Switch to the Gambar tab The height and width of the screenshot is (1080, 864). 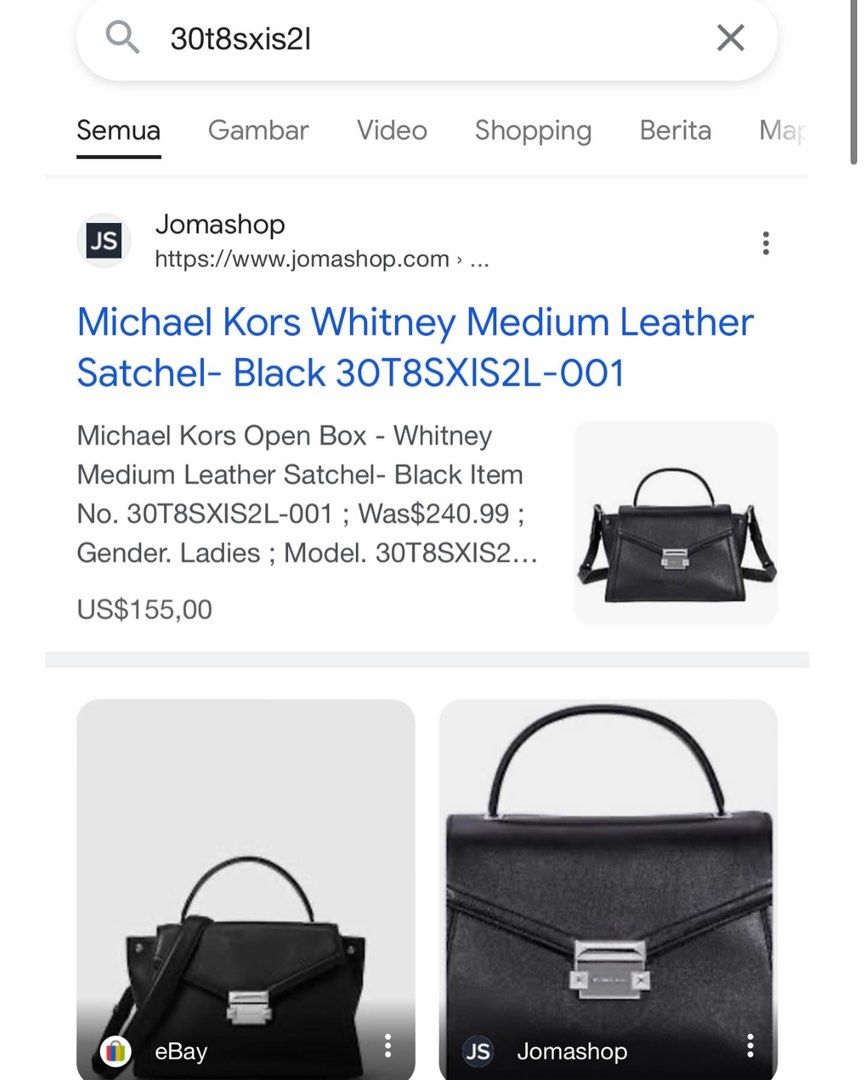258,131
